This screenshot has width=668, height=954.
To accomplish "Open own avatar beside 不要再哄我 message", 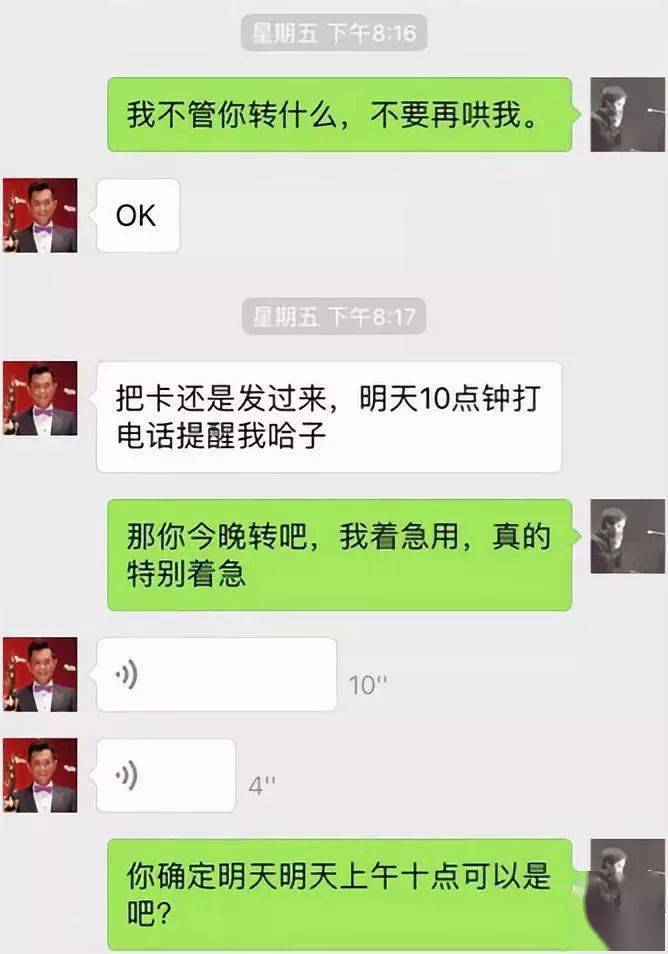I will [x=627, y=114].
